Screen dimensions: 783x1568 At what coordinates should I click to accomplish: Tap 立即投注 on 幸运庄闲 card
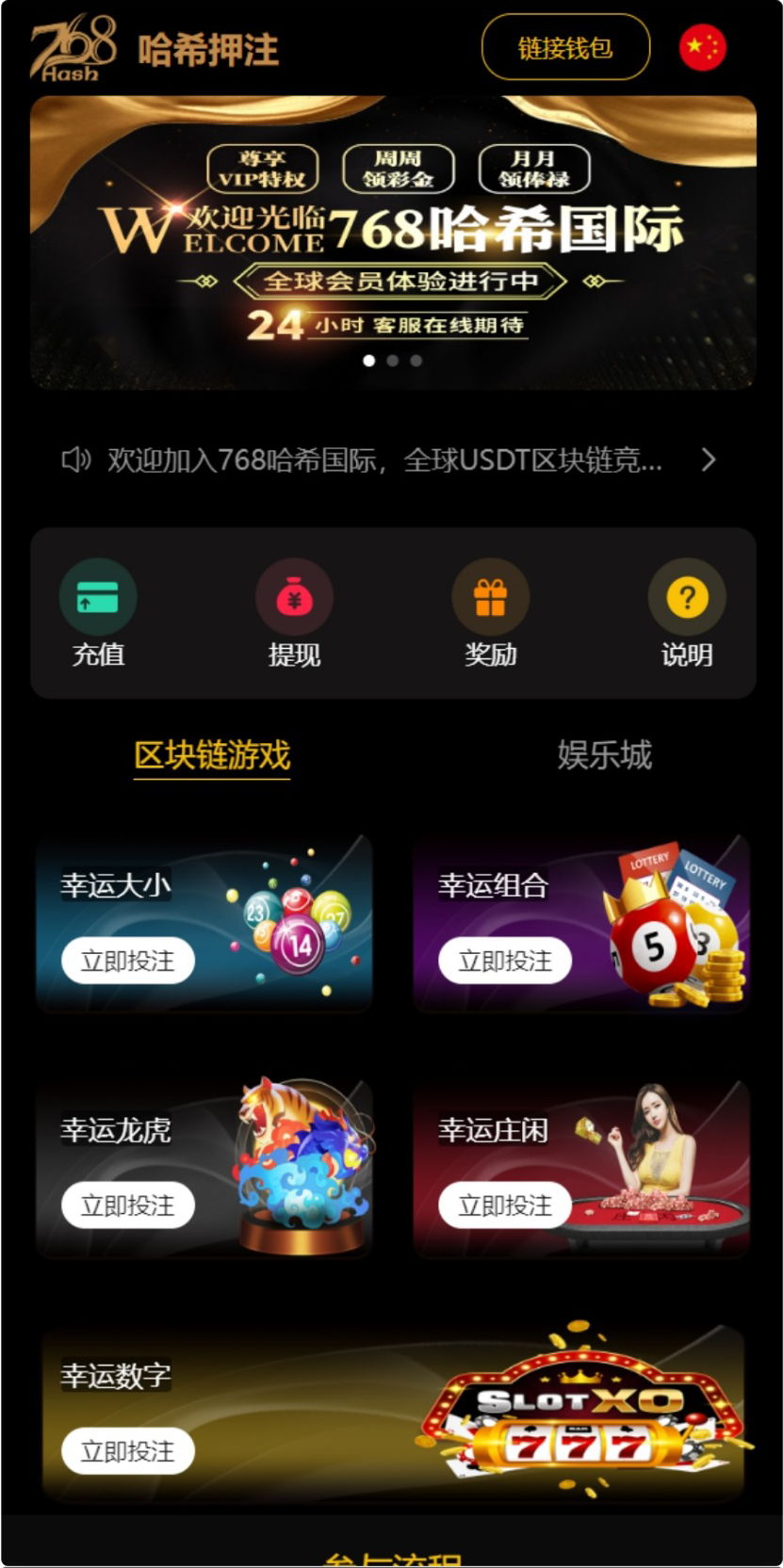pos(505,1205)
